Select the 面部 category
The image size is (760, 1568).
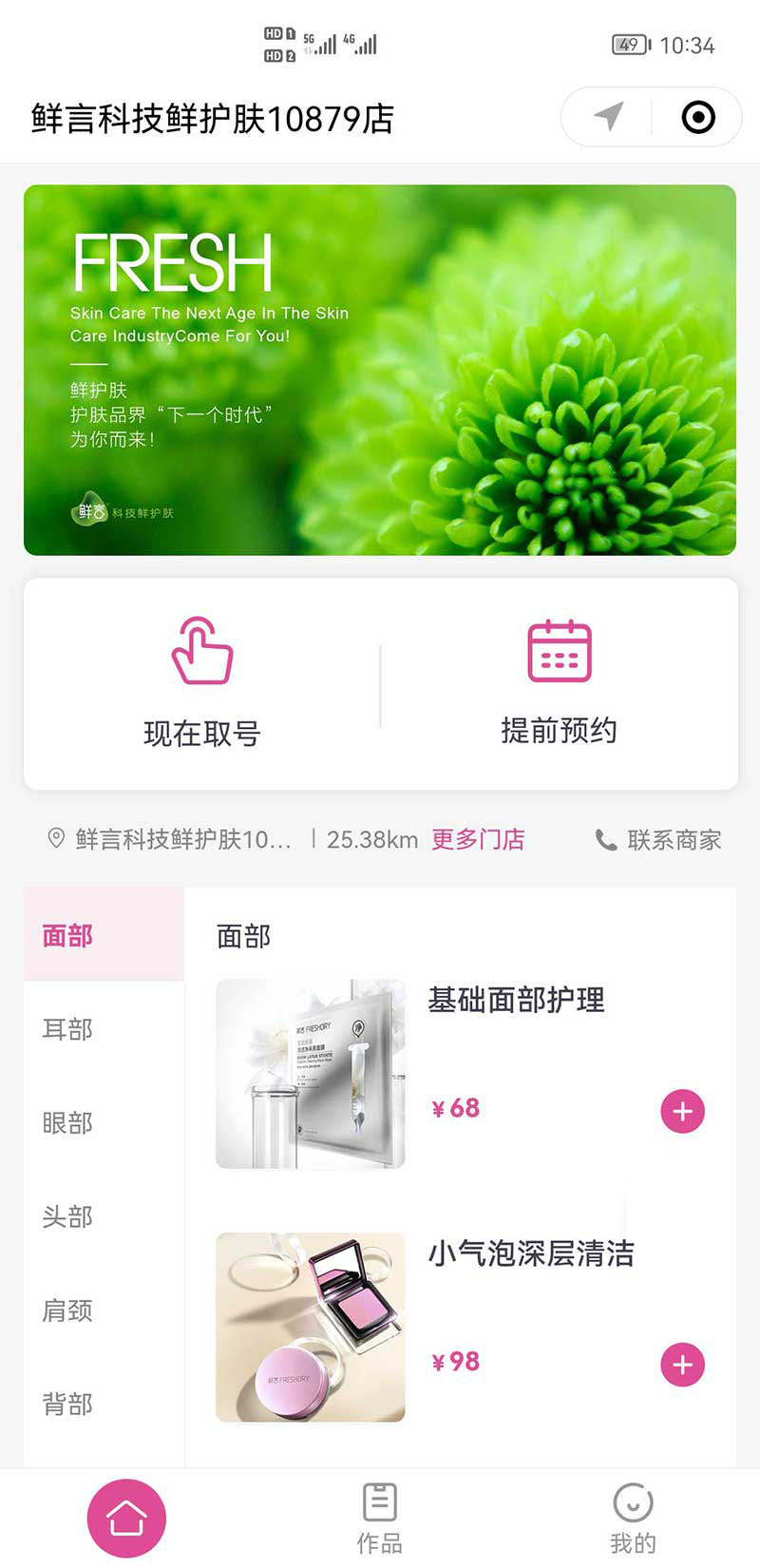[68, 935]
